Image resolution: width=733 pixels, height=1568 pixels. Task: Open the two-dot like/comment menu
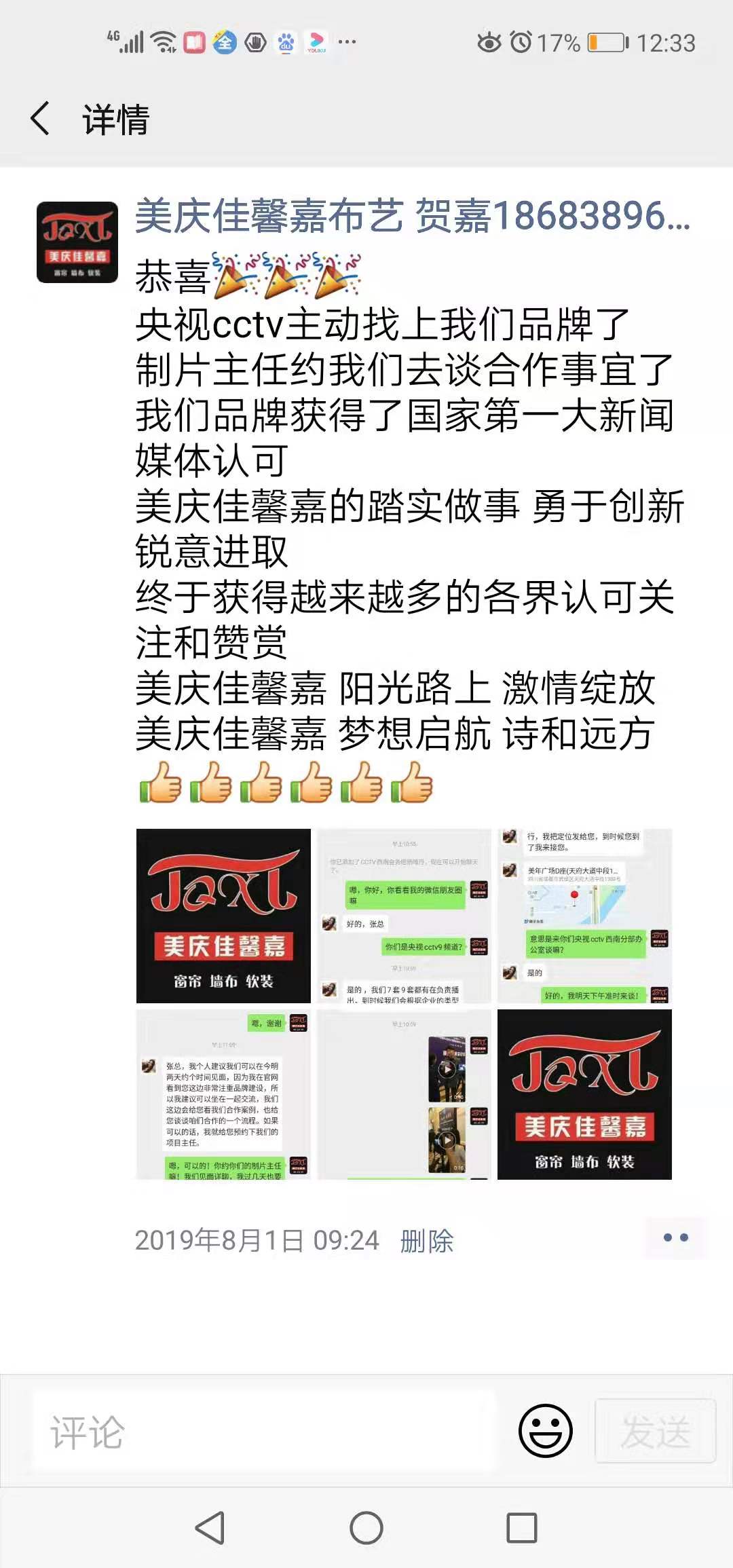(x=675, y=1238)
